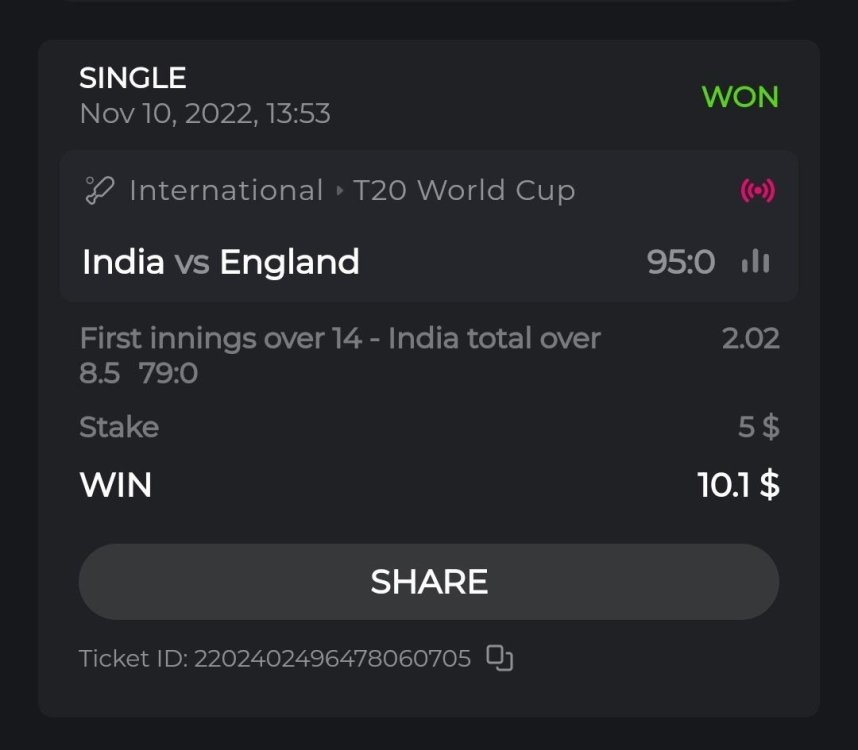Open the live broadcast icon
Screen dimensions: 858x750
point(757,190)
